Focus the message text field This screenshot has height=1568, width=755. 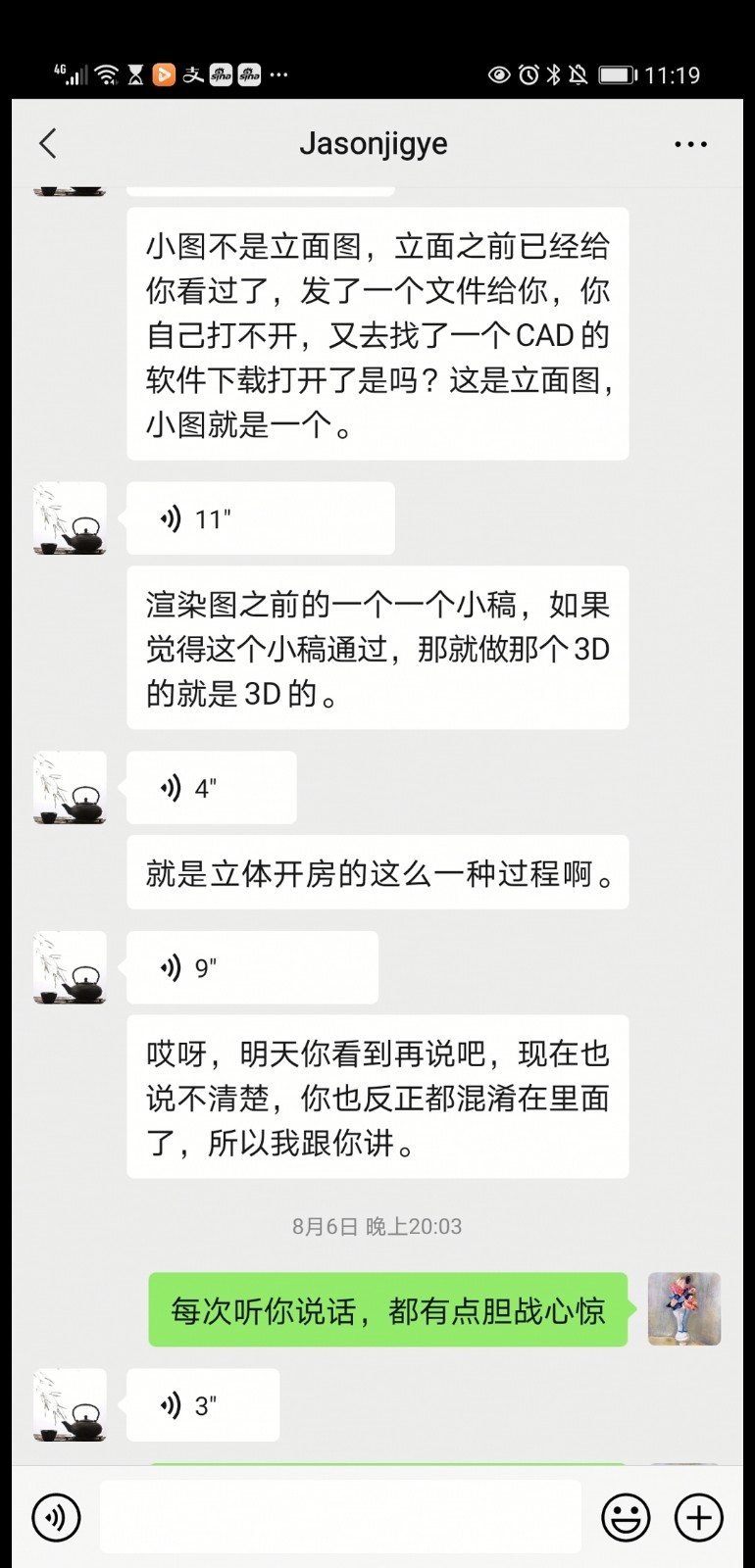coord(340,1517)
